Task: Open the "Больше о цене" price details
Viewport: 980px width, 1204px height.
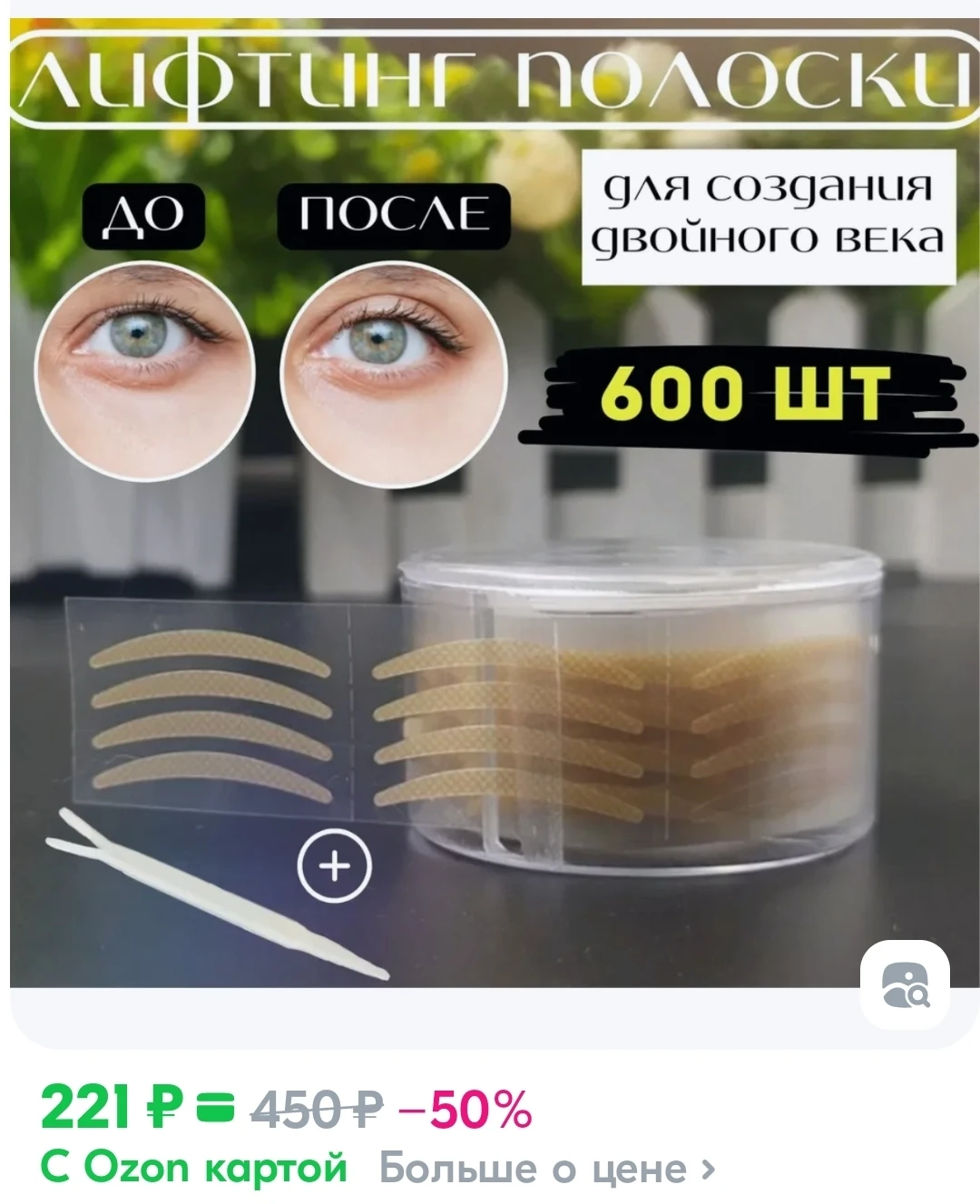Action: coord(546,1168)
